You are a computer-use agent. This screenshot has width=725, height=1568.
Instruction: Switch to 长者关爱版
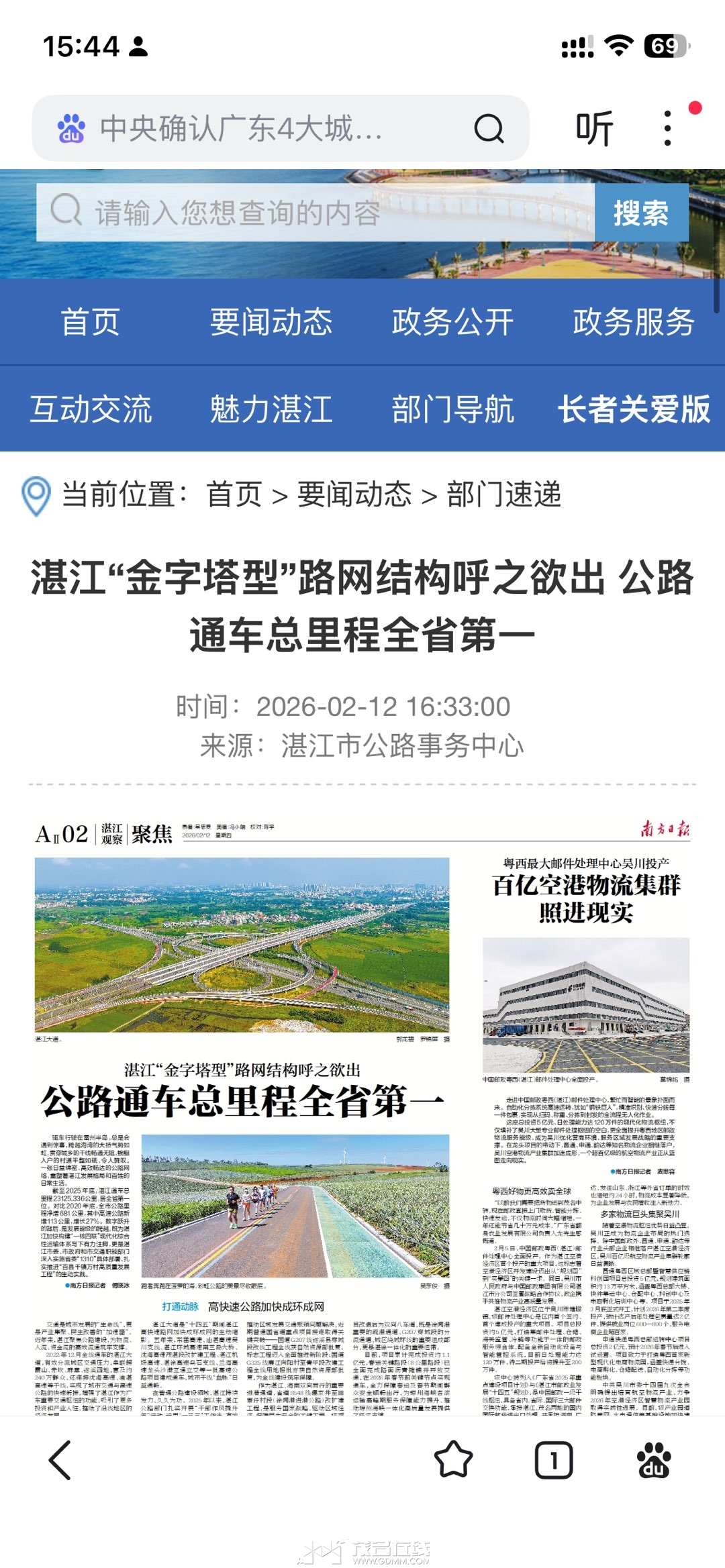634,409
